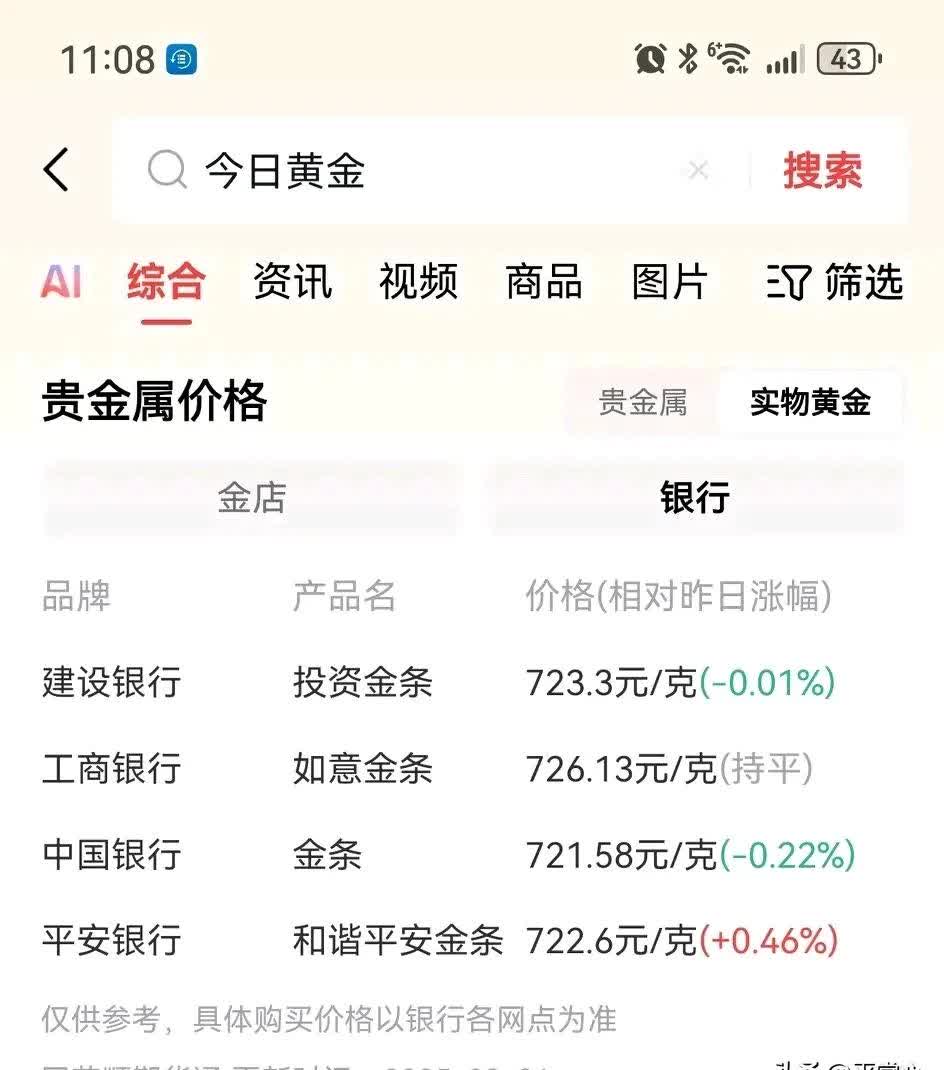Open the 资讯 results section
The width and height of the screenshot is (944, 1070).
click(x=293, y=283)
